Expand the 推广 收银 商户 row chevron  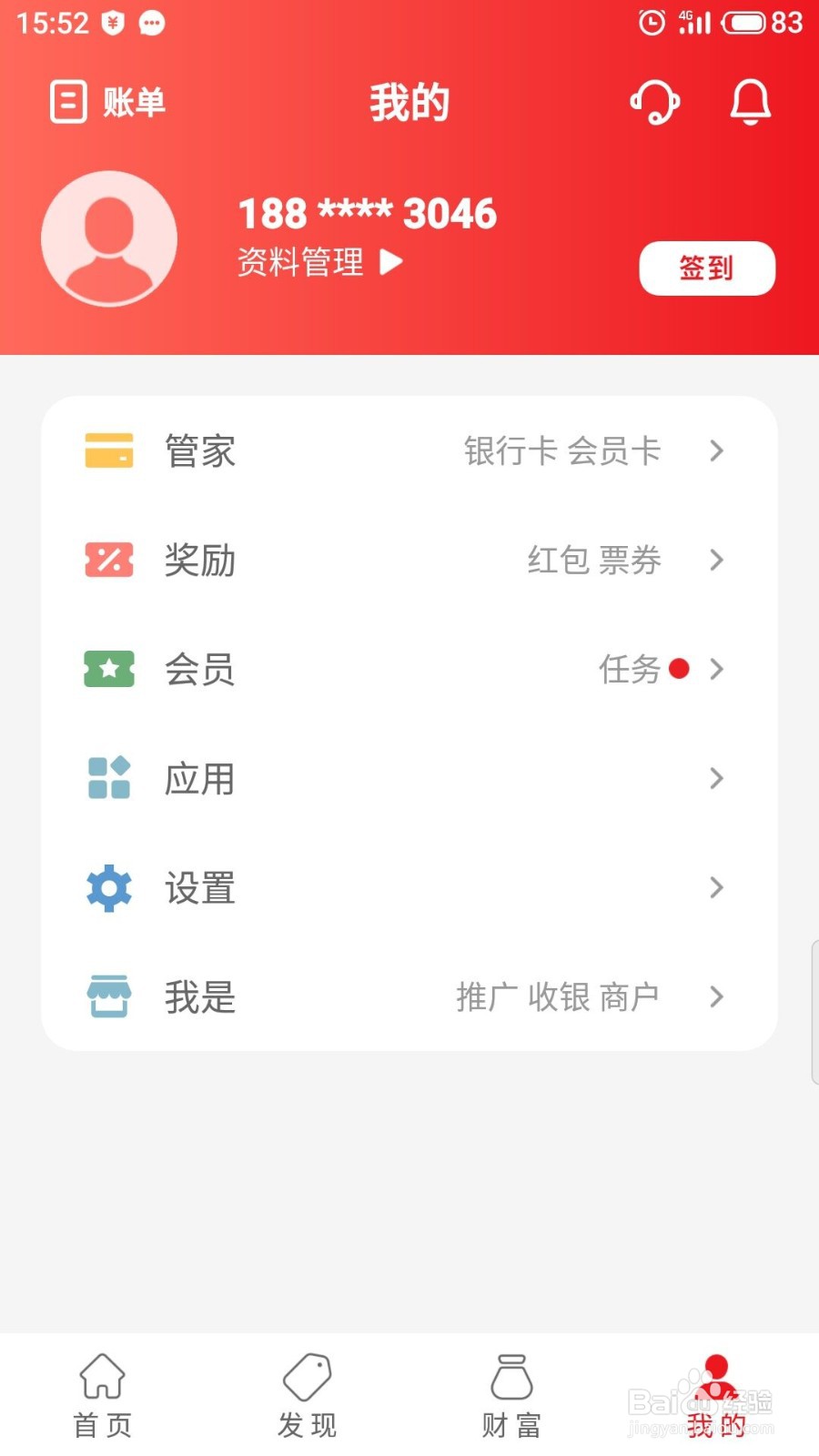click(716, 997)
